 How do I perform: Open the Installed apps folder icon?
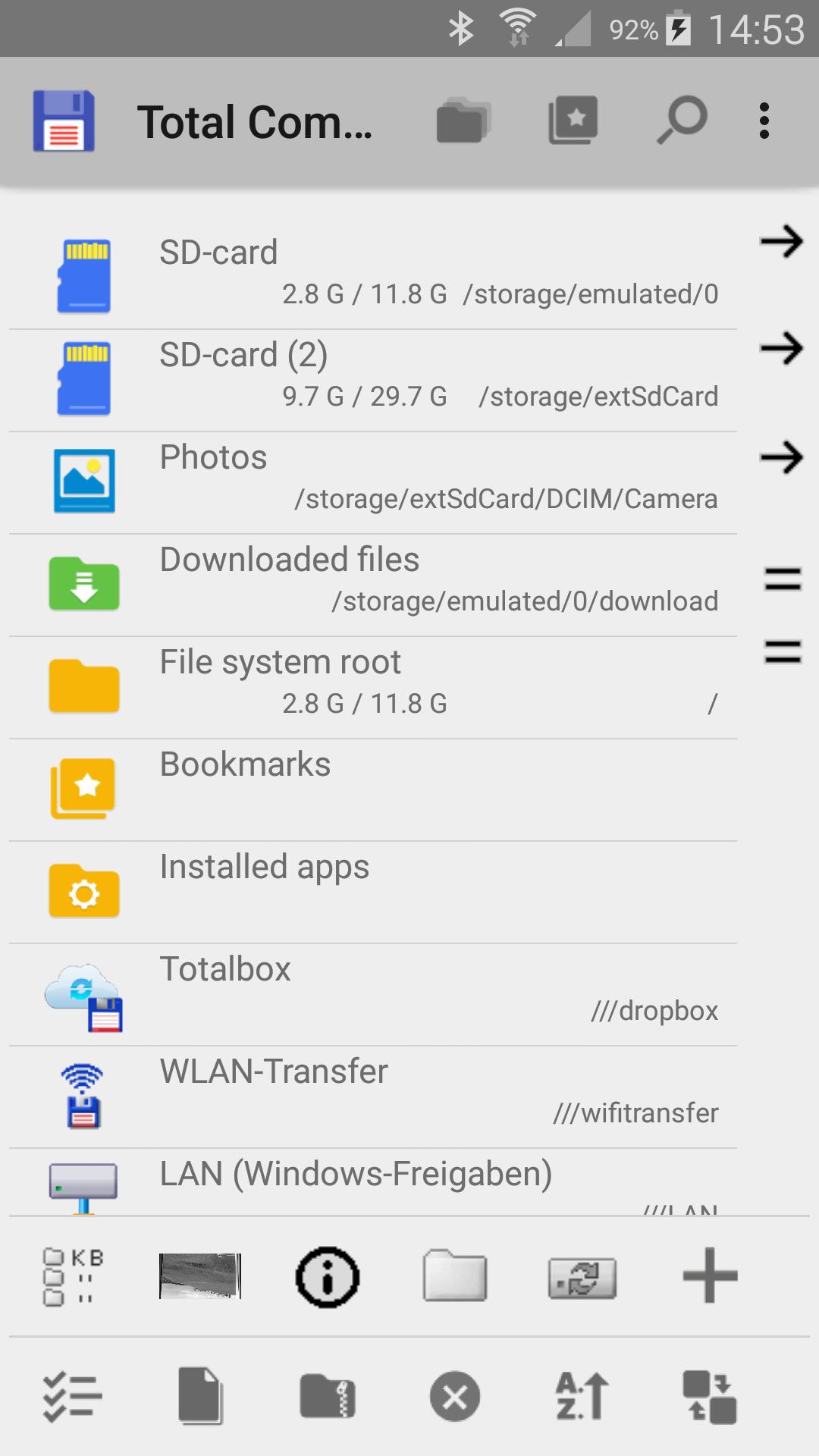point(83,891)
